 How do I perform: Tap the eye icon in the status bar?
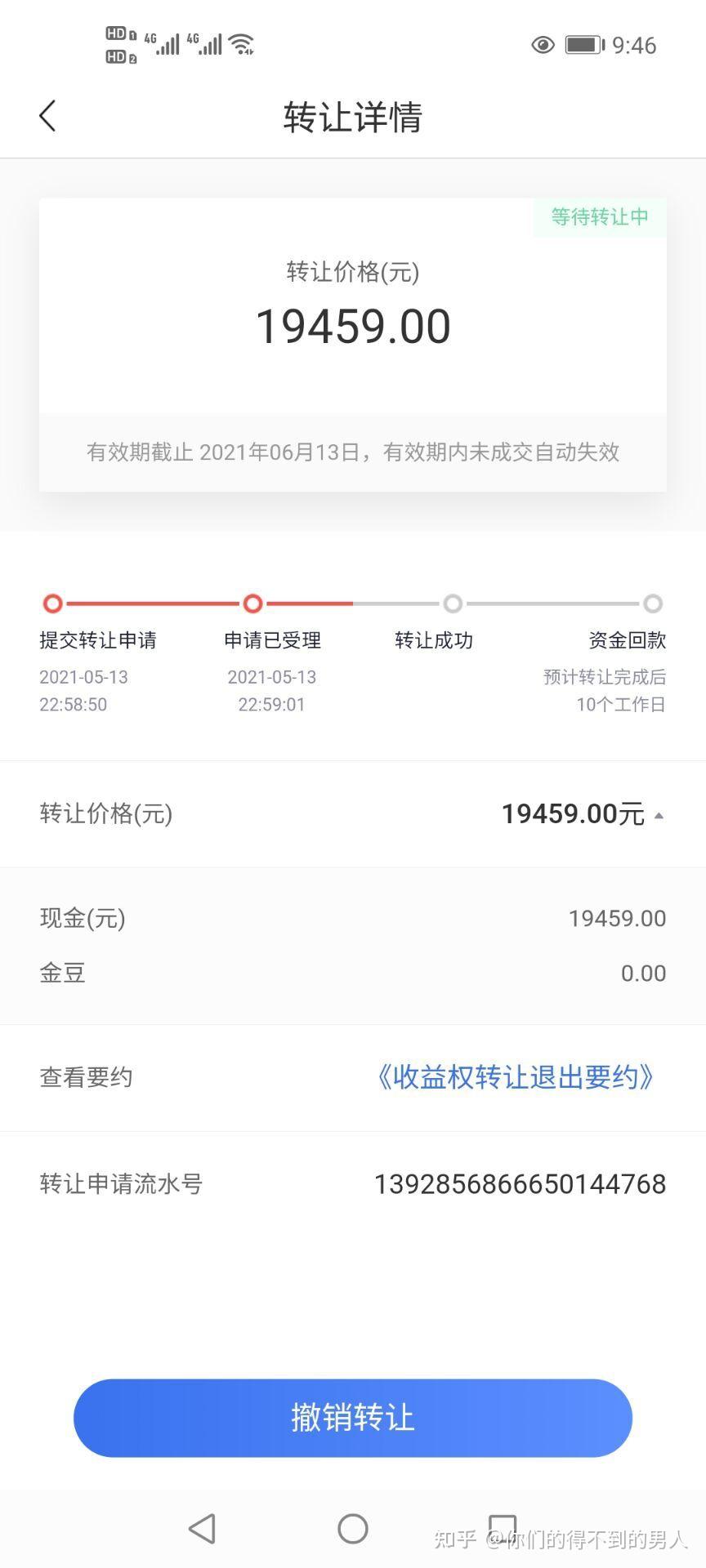pyautogui.click(x=543, y=45)
